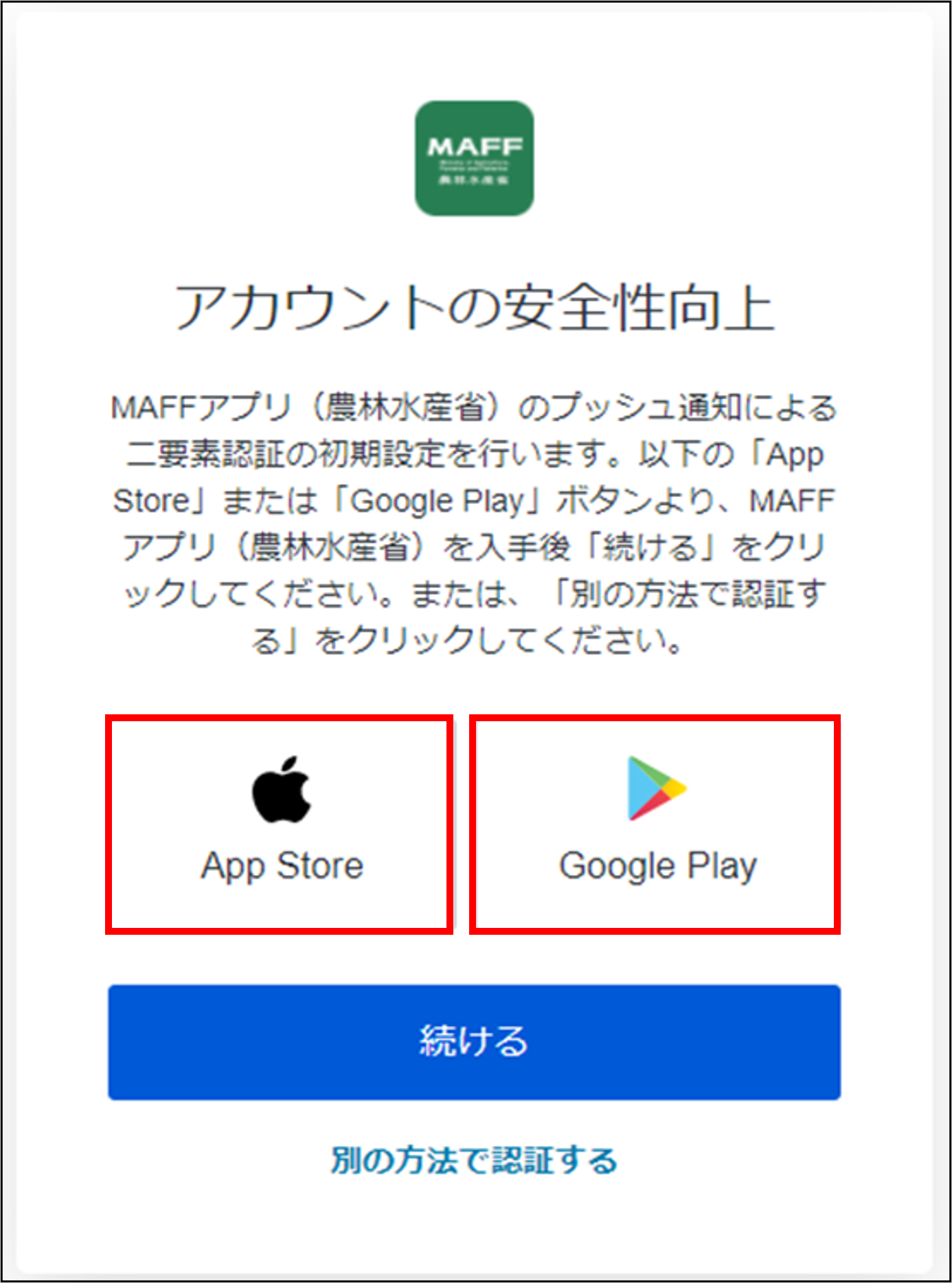952x1283 pixels.
Task: Open the App Store download button
Action: [x=280, y=824]
